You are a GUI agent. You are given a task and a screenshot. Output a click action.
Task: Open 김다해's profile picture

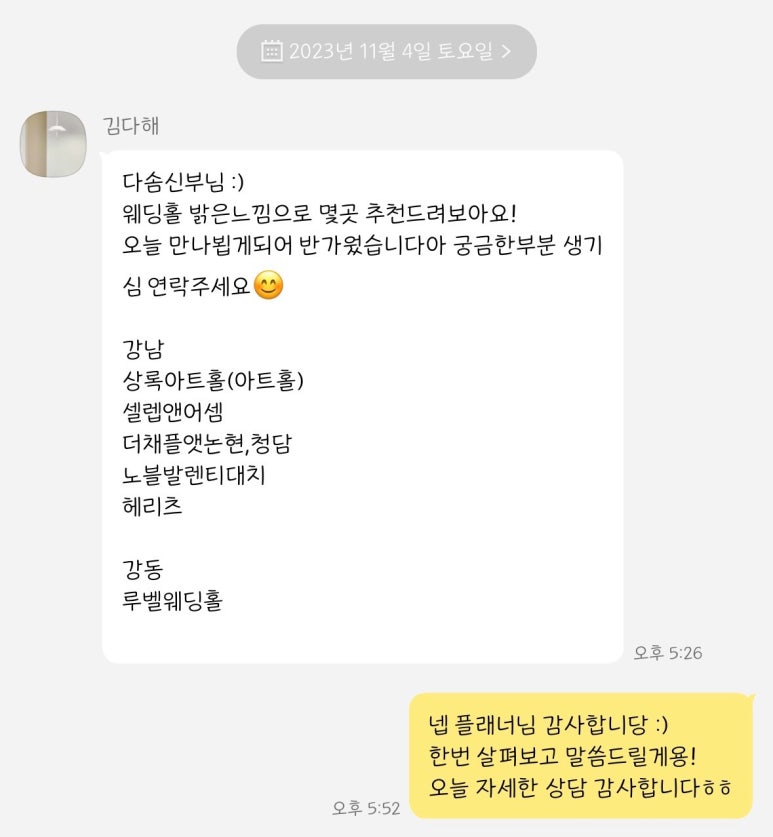(x=53, y=144)
